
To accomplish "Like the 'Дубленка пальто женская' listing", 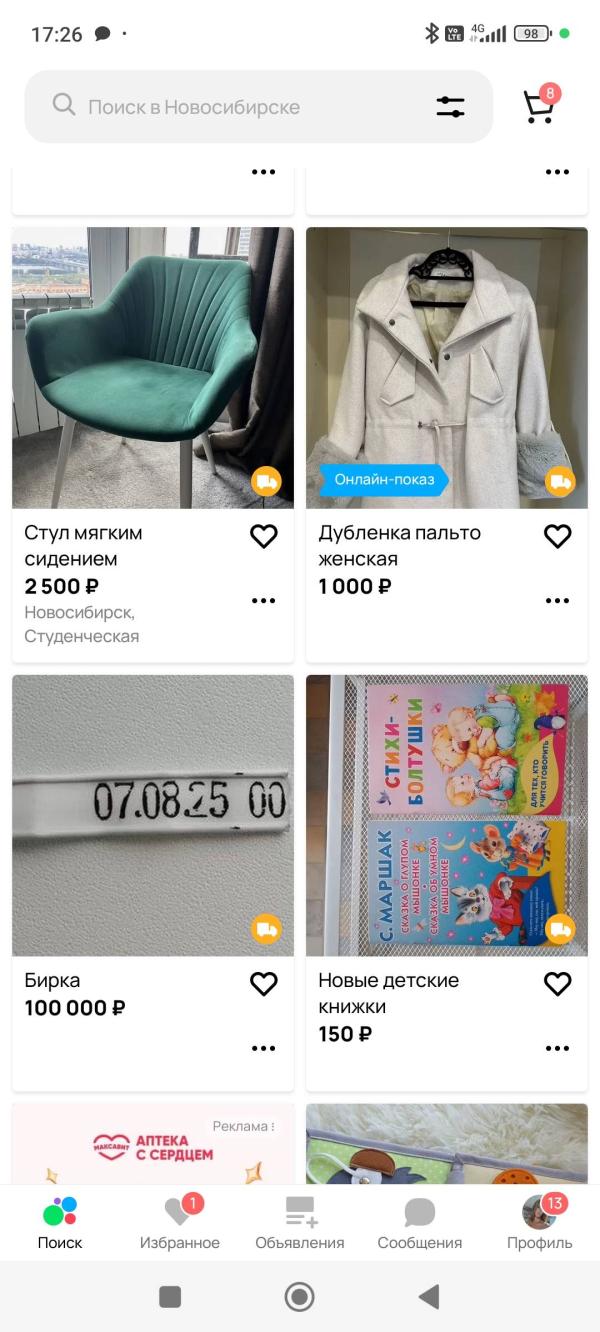I will pyautogui.click(x=557, y=537).
